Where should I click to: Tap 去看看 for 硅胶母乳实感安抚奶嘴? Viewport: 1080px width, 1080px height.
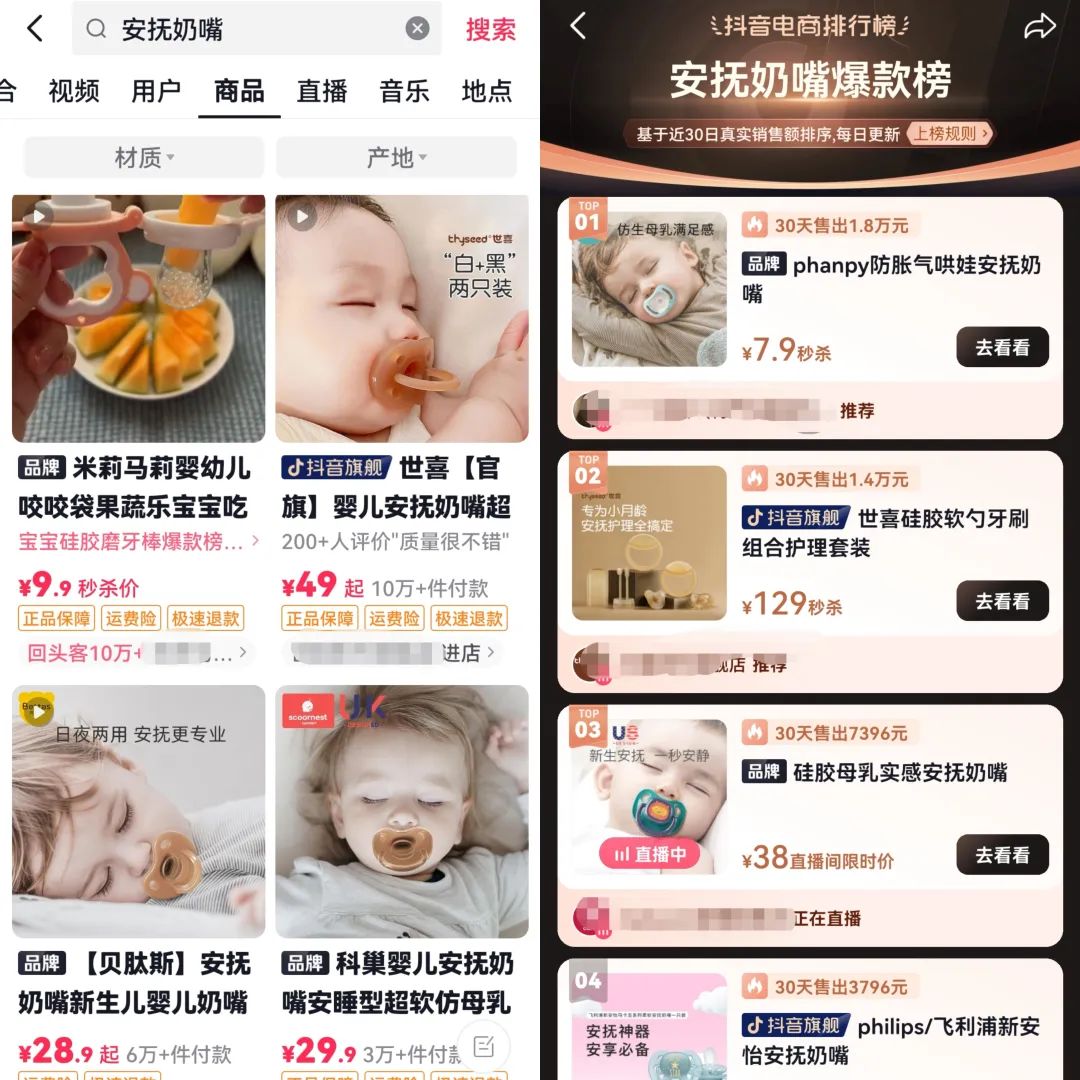pyautogui.click(x=1002, y=855)
